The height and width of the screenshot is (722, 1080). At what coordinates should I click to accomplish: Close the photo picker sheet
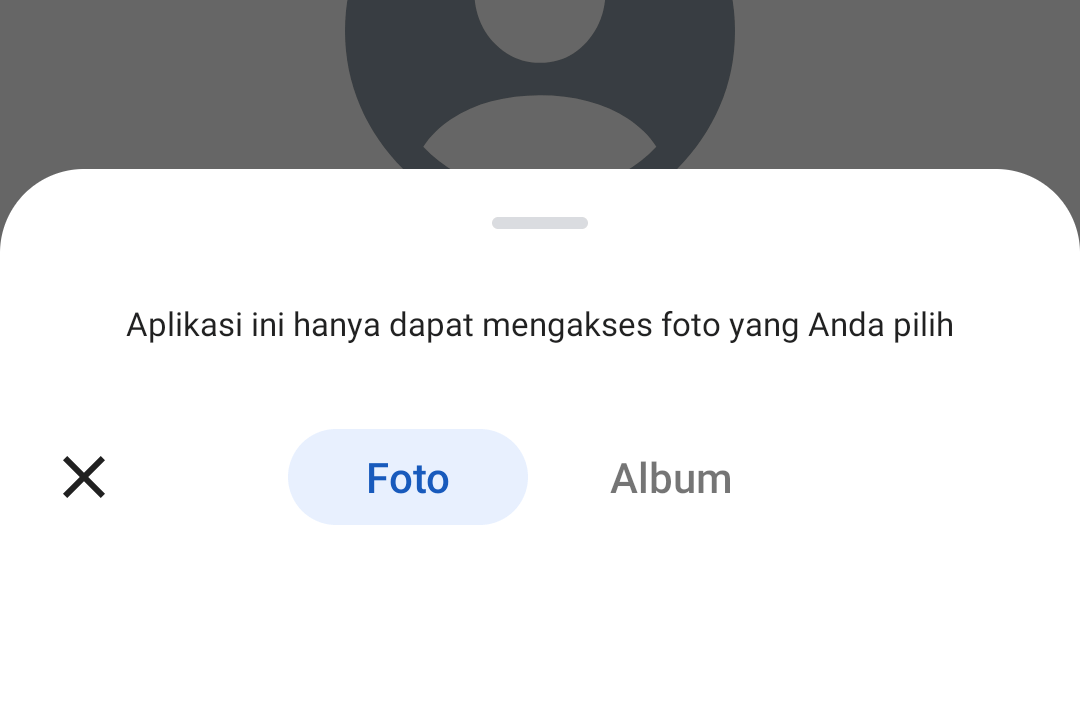[84, 477]
